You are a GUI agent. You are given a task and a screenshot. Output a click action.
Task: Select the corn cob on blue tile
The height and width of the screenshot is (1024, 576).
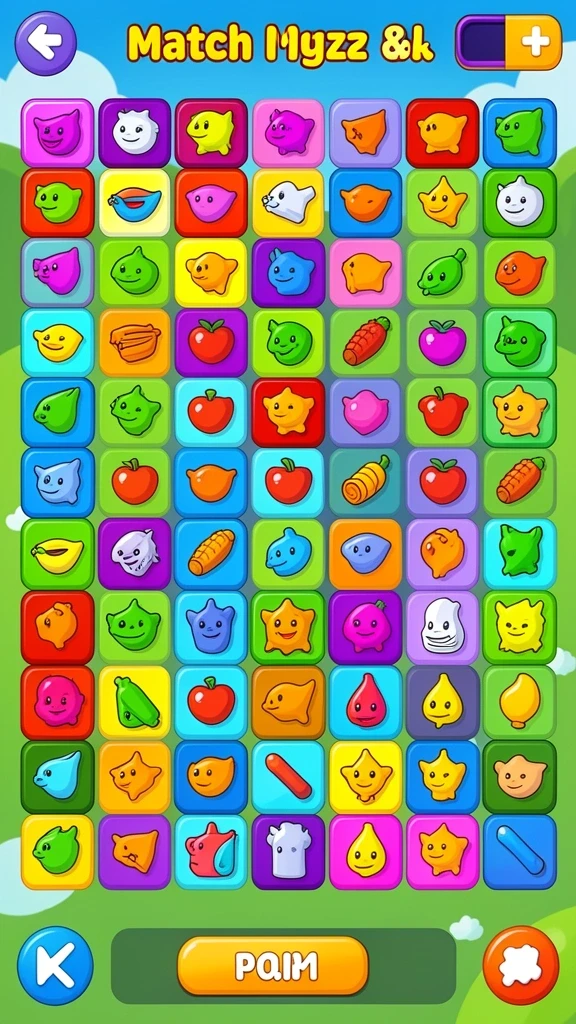coord(211,553)
